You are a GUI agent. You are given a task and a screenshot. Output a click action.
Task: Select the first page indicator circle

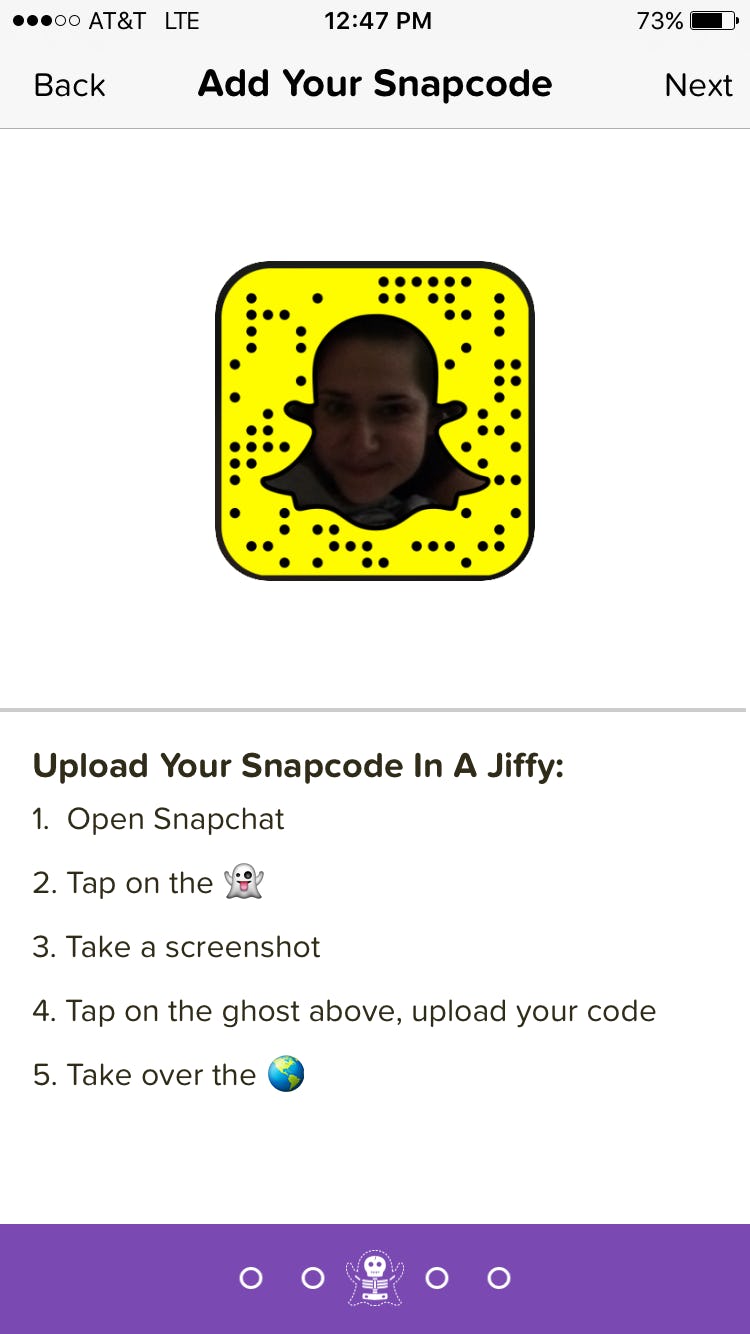click(x=251, y=1277)
